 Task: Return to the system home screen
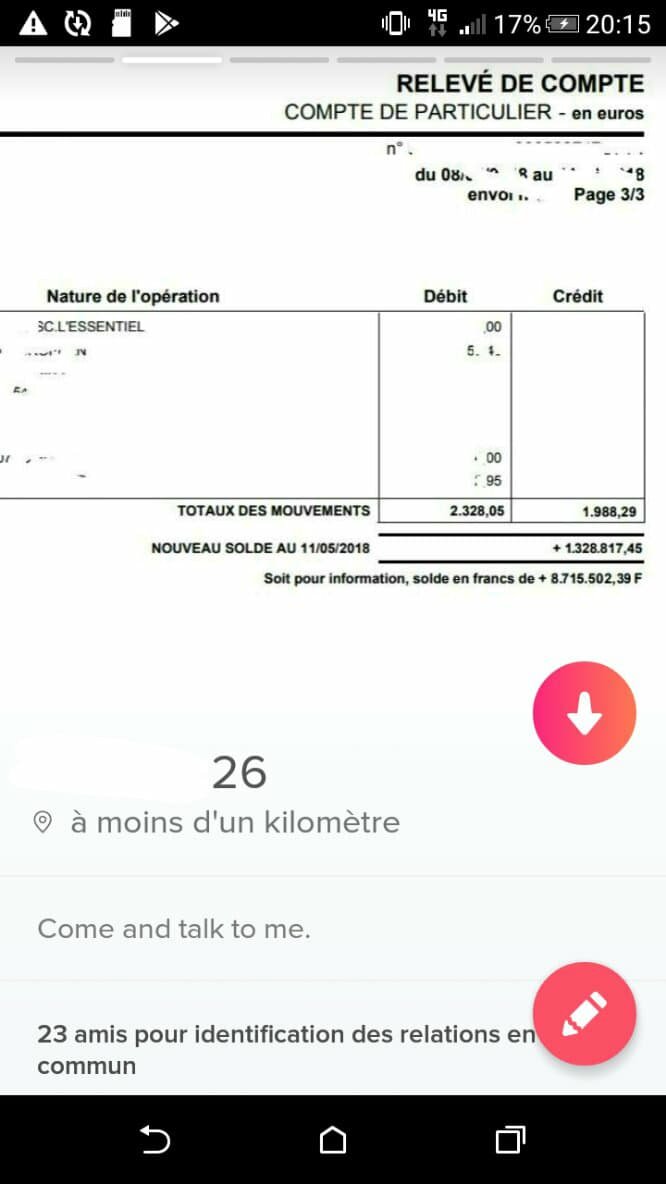[332, 1140]
